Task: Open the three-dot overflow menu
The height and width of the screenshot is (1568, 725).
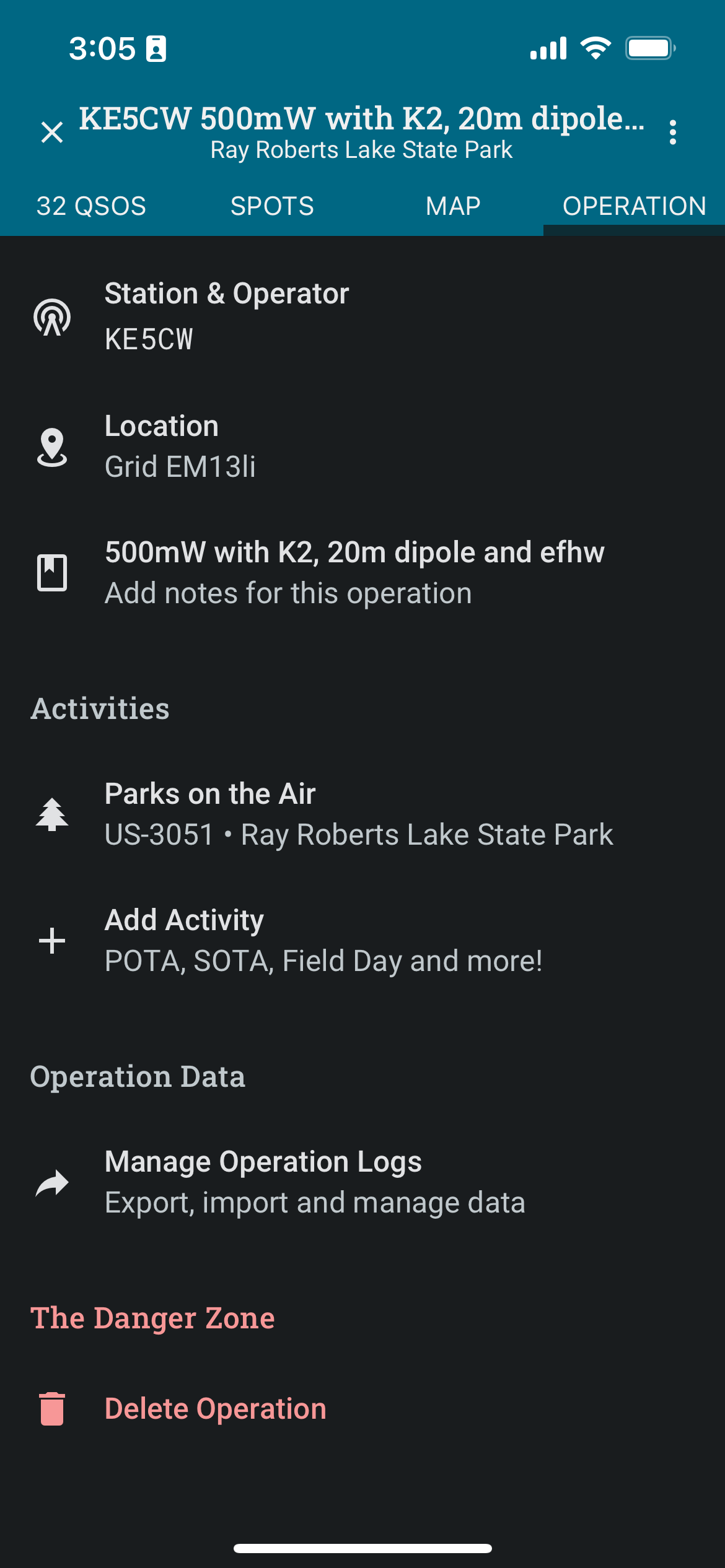Action: [673, 133]
